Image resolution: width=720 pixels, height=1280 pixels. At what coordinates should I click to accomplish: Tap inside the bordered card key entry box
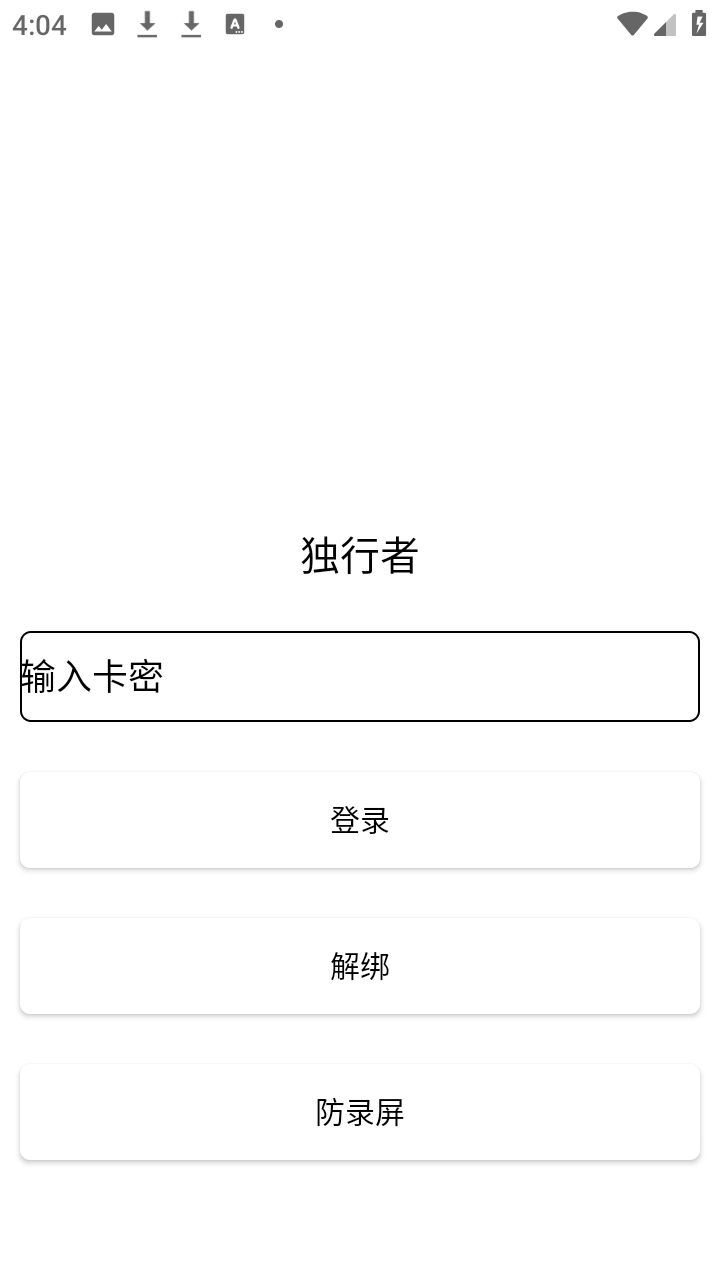(360, 676)
